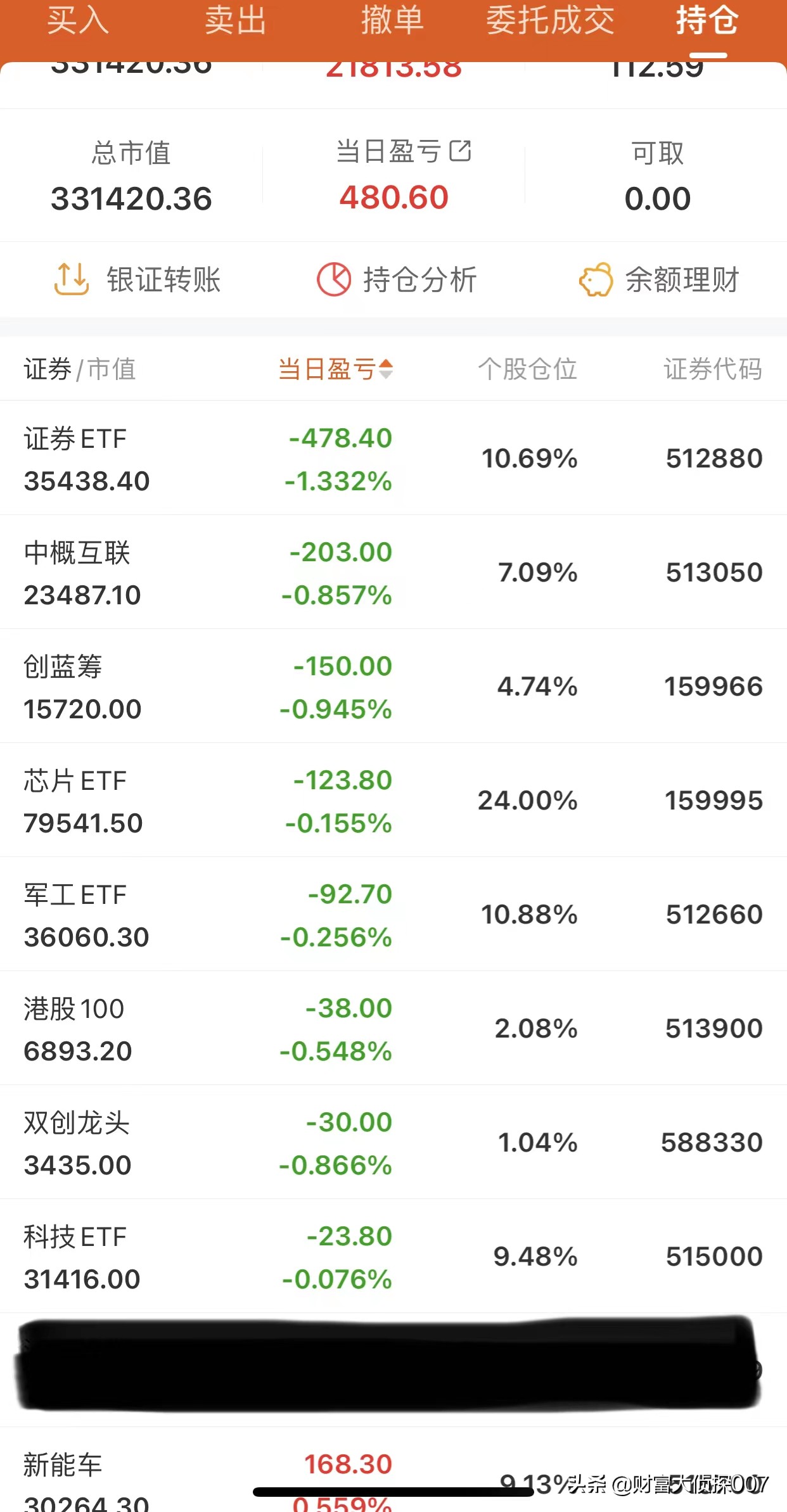Open the 委托成交 tab
This screenshot has height=1512, width=787.
551,22
